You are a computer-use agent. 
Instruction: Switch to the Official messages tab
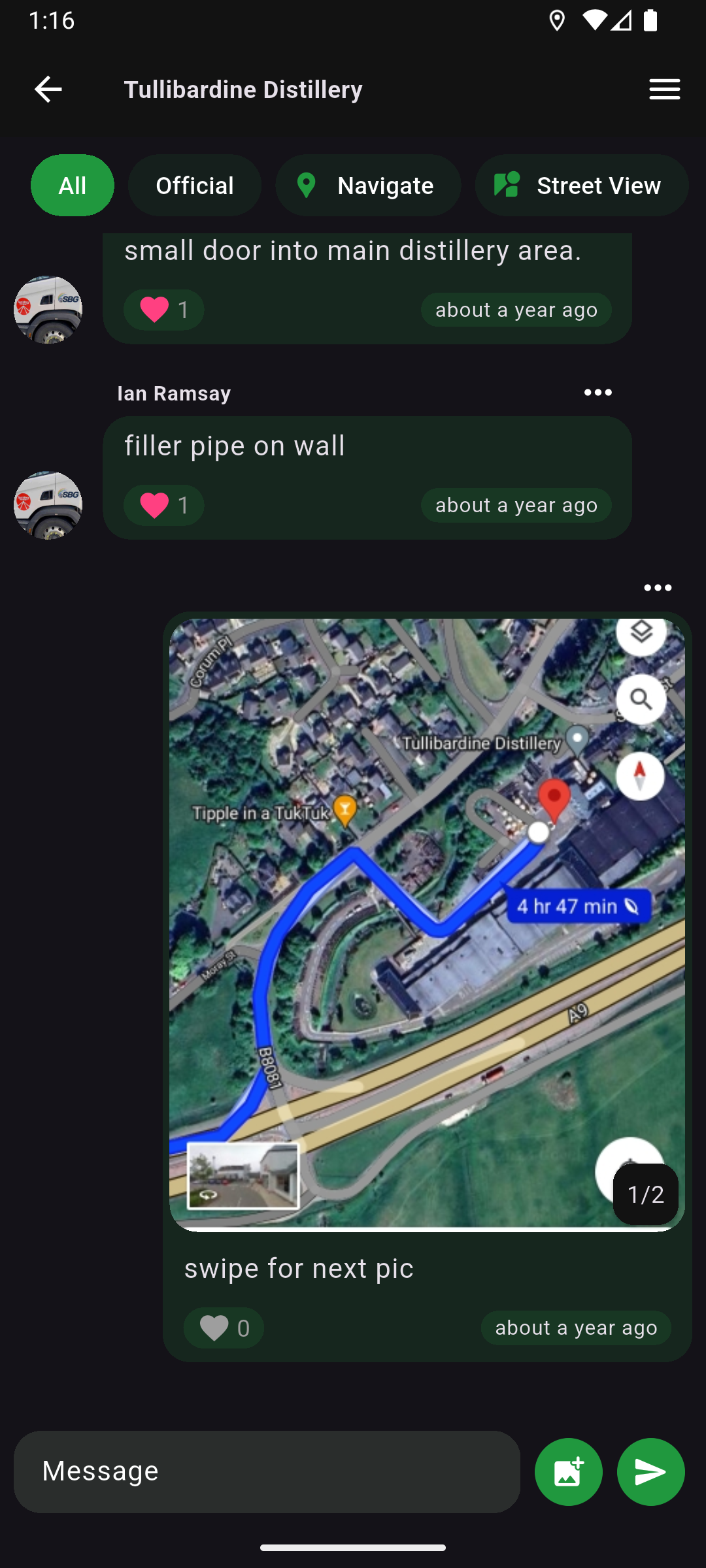[x=194, y=185]
